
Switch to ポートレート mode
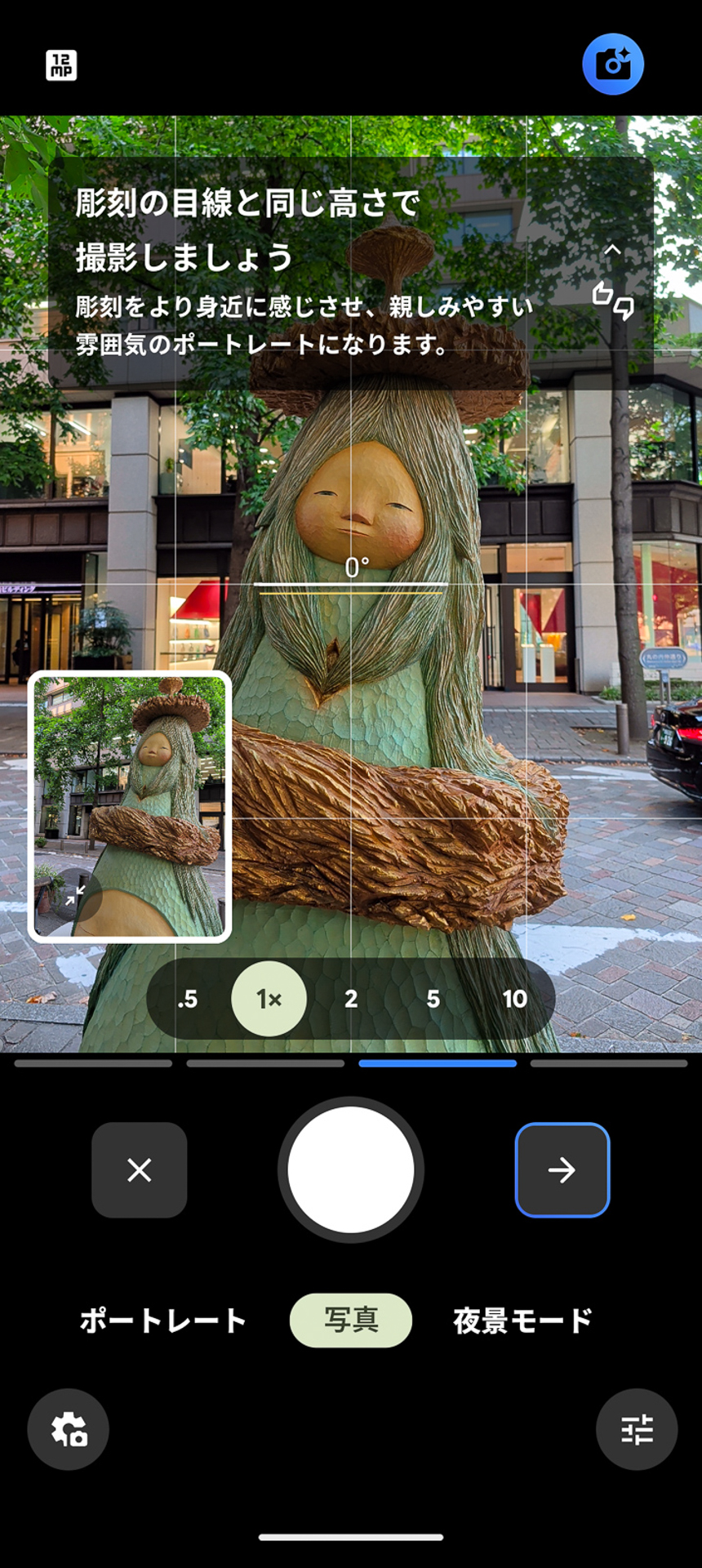[163, 1321]
